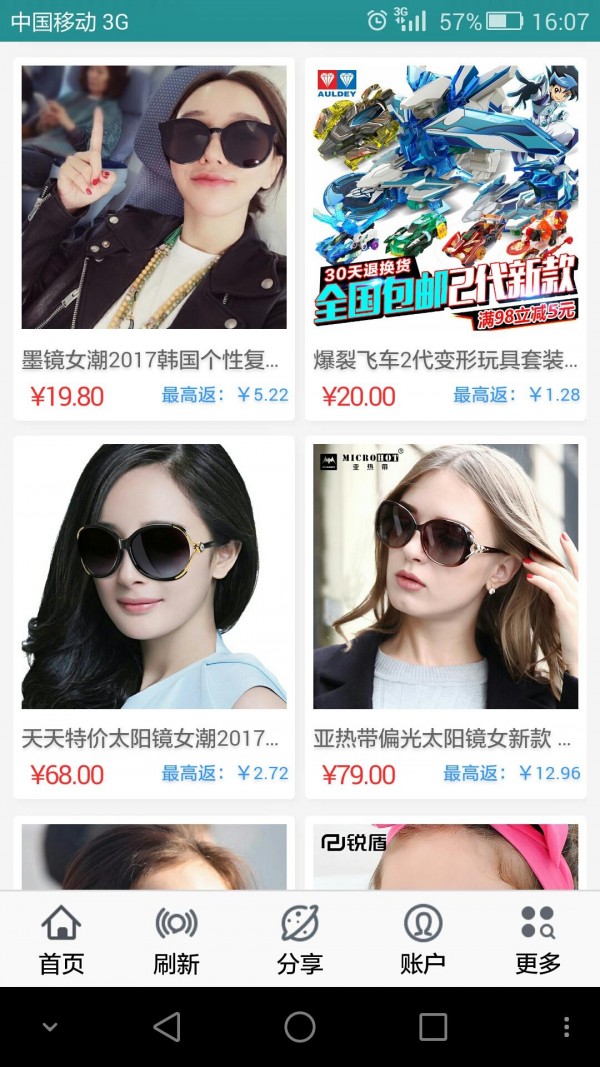Image resolution: width=600 pixels, height=1067 pixels.
Task: Tap the system back button
Action: coord(167,1027)
